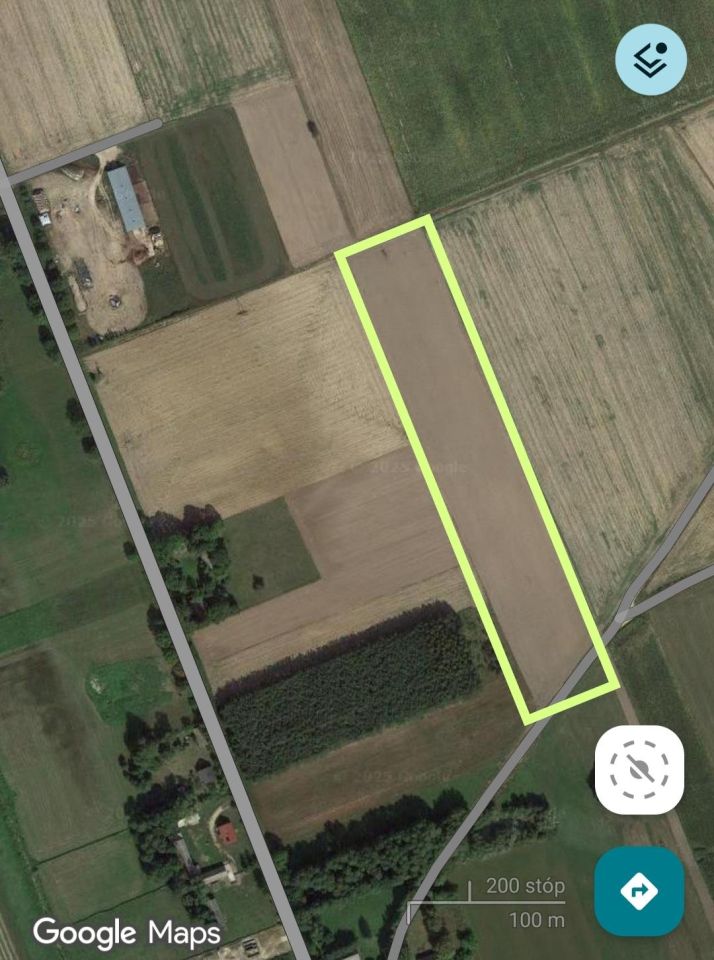Open the map layers selector
Viewport: 714px width, 960px height.
tap(650, 59)
